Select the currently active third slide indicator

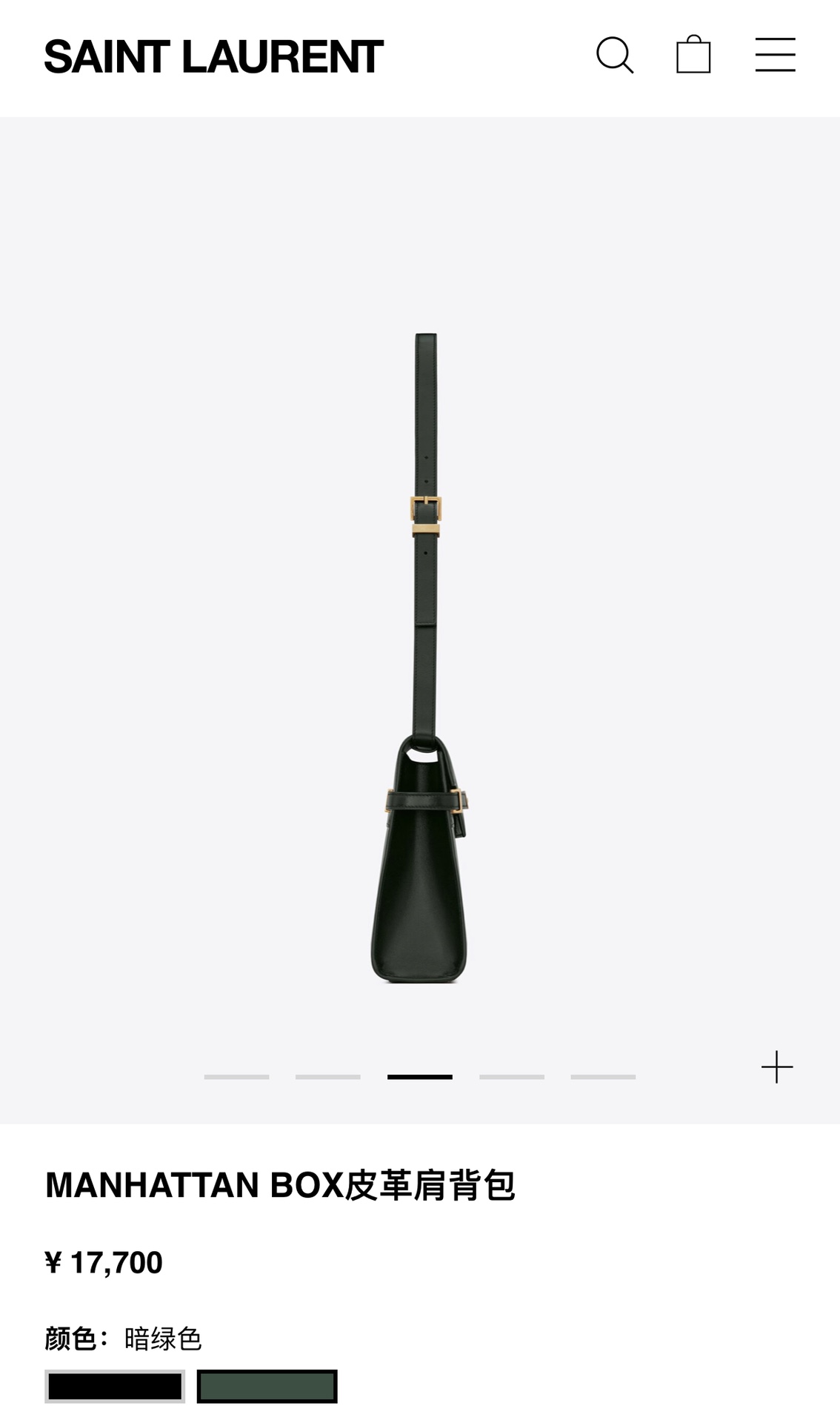coord(420,1075)
